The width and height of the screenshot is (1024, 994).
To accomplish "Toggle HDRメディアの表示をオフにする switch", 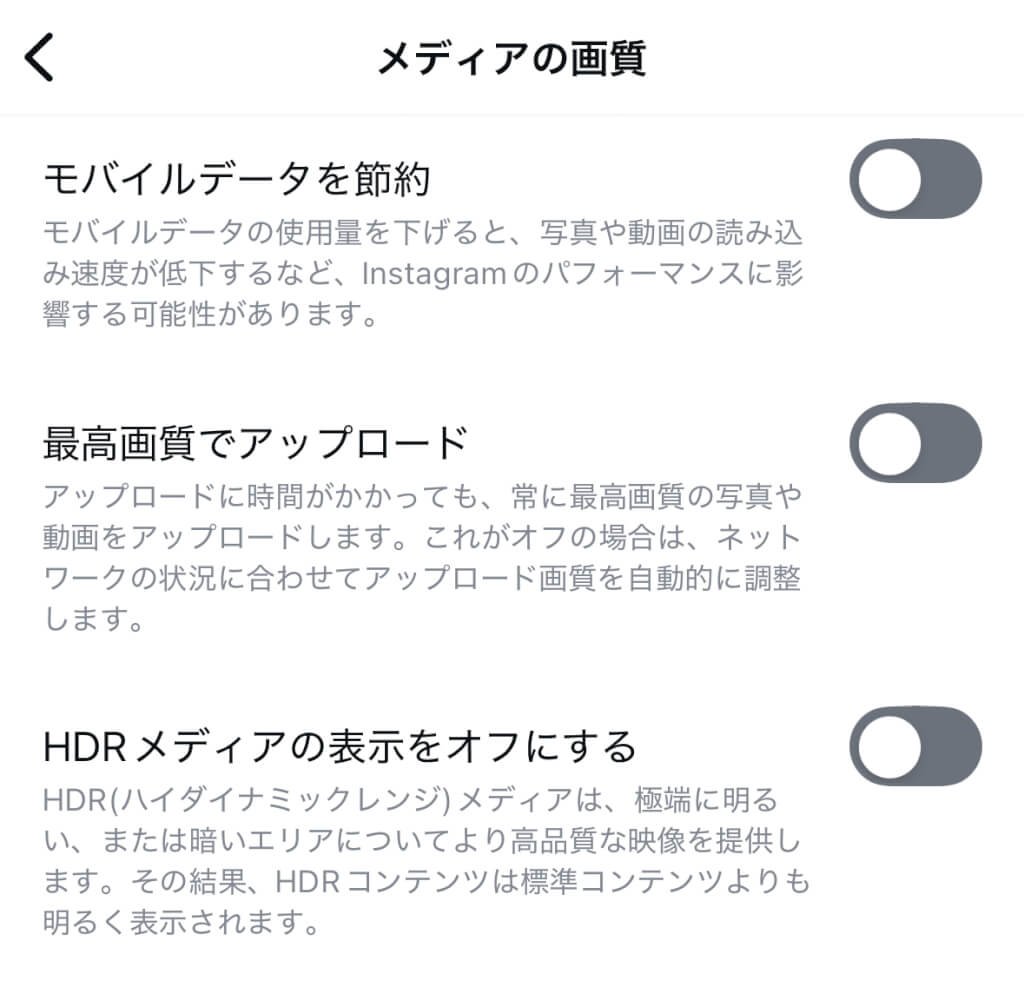I will pos(915,747).
